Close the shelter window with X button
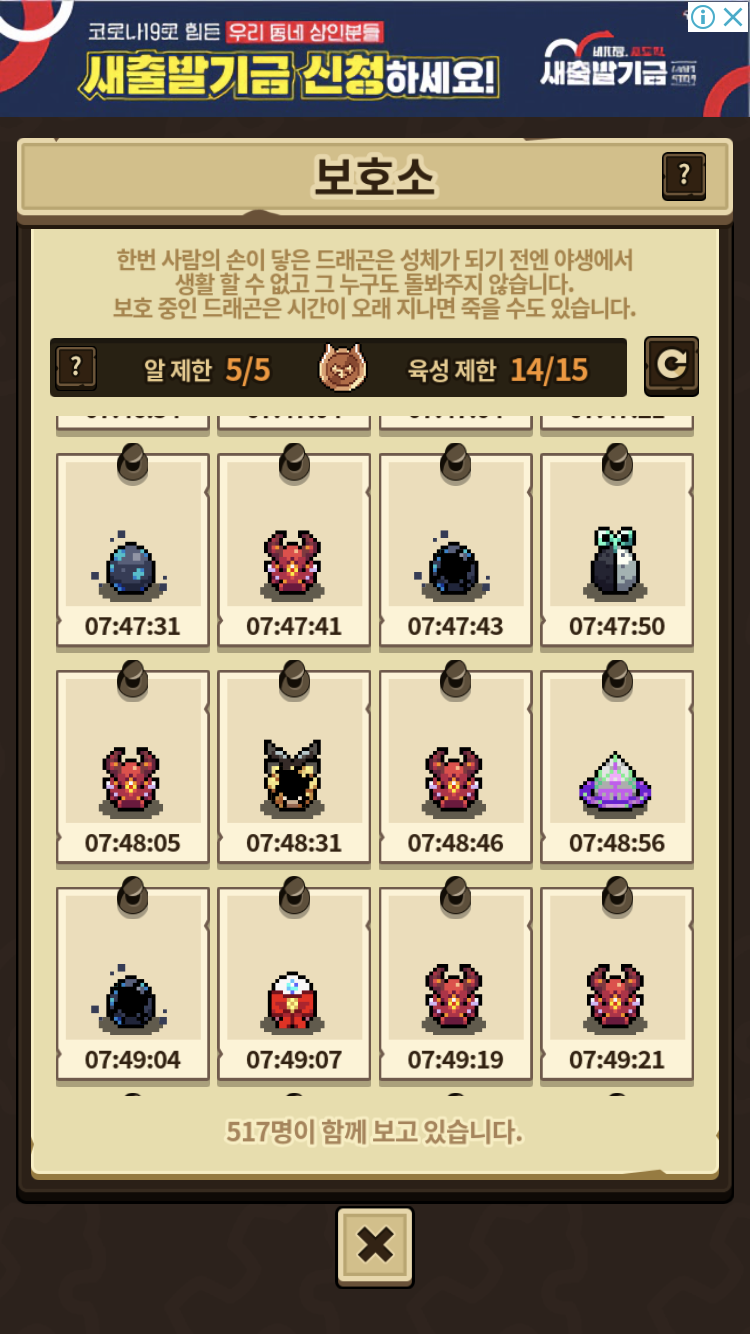Image resolution: width=750 pixels, height=1334 pixels. 375,1246
